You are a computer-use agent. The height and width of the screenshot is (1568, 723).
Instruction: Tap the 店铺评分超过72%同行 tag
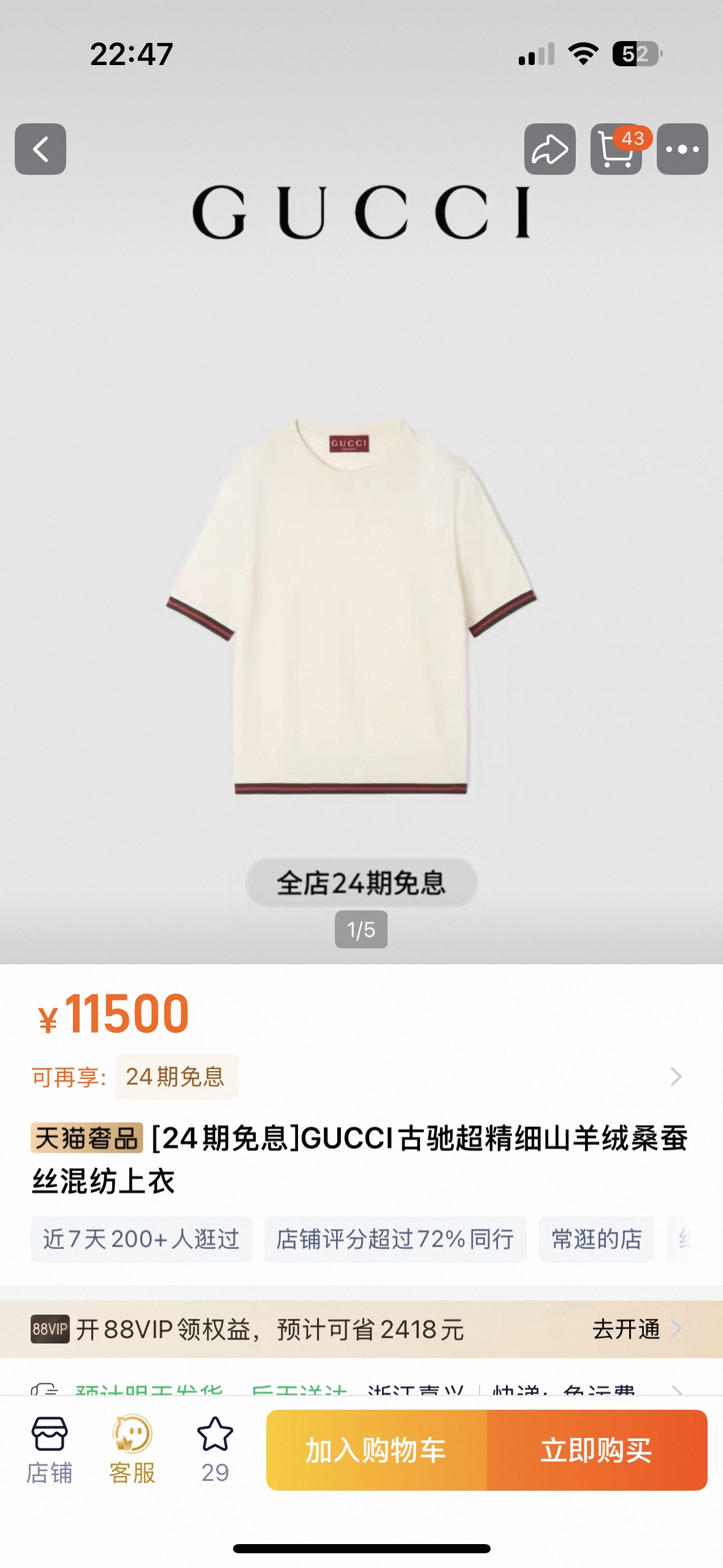(x=395, y=1239)
